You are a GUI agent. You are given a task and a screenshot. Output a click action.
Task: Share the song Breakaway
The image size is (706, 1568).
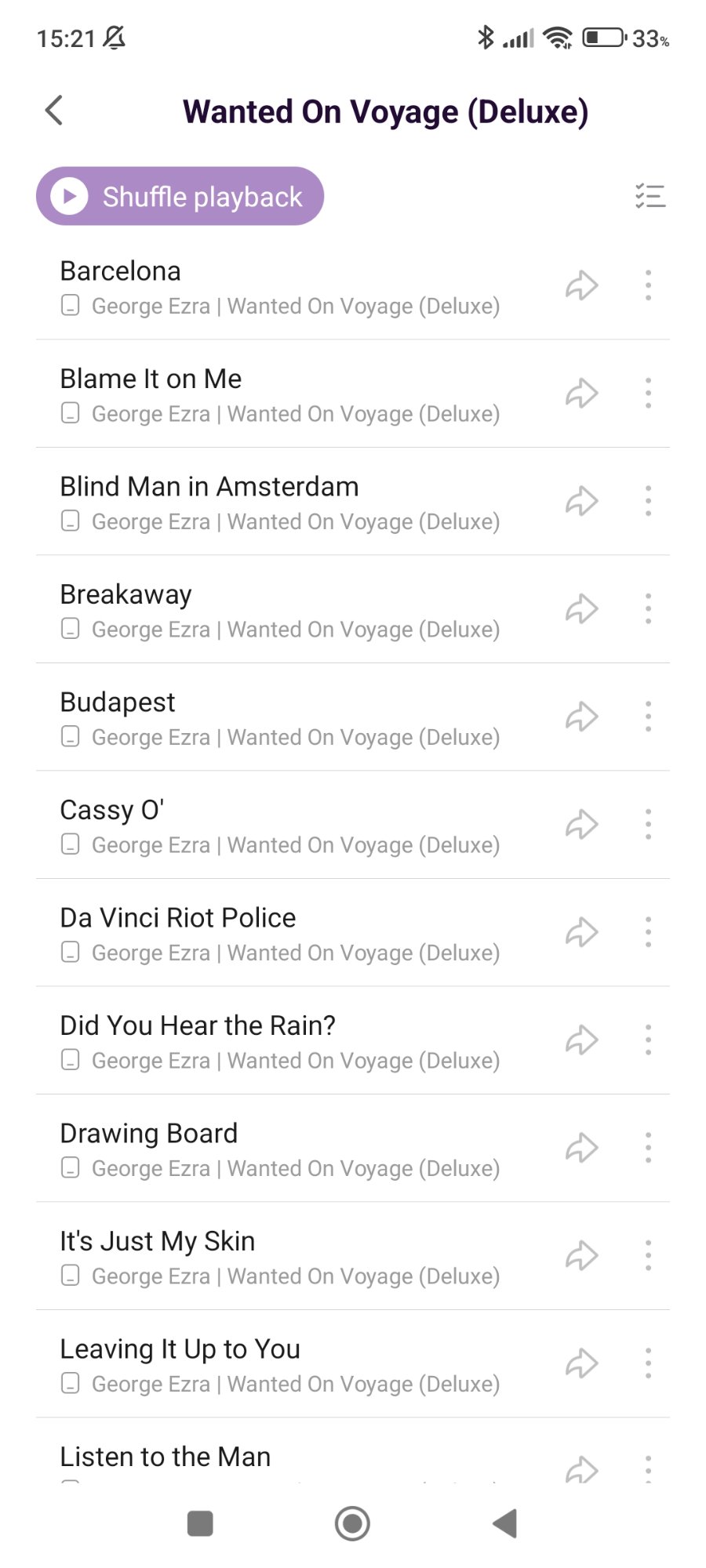point(581,609)
